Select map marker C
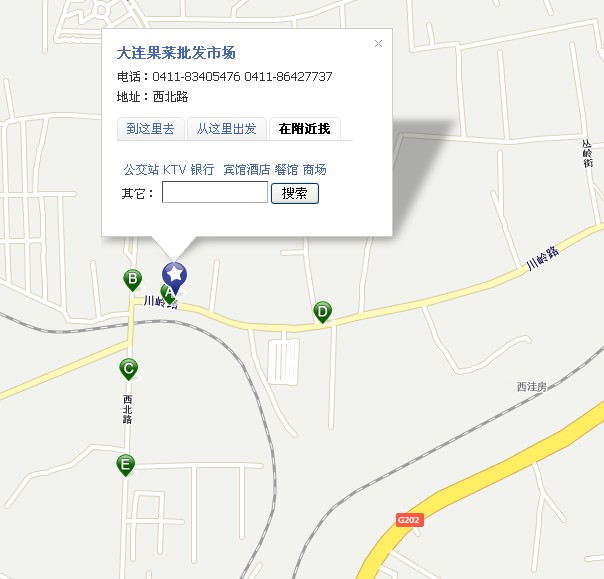Screen dimensions: 604x579 (x=128, y=368)
